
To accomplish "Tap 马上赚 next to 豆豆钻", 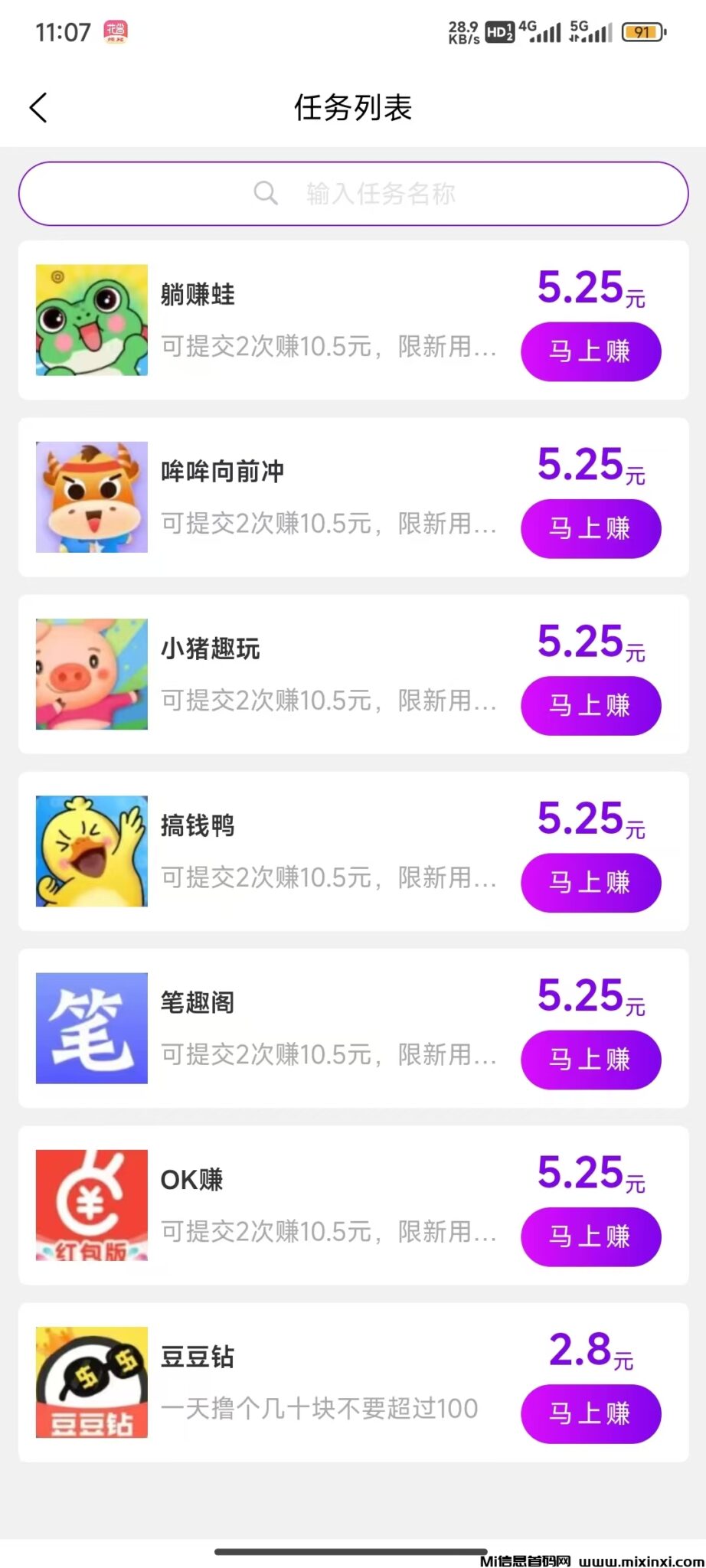I will pyautogui.click(x=590, y=1414).
